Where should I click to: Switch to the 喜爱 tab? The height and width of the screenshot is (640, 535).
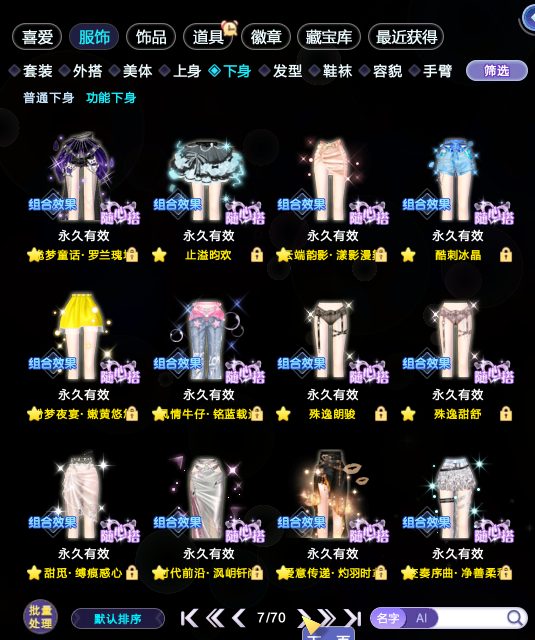(37, 37)
